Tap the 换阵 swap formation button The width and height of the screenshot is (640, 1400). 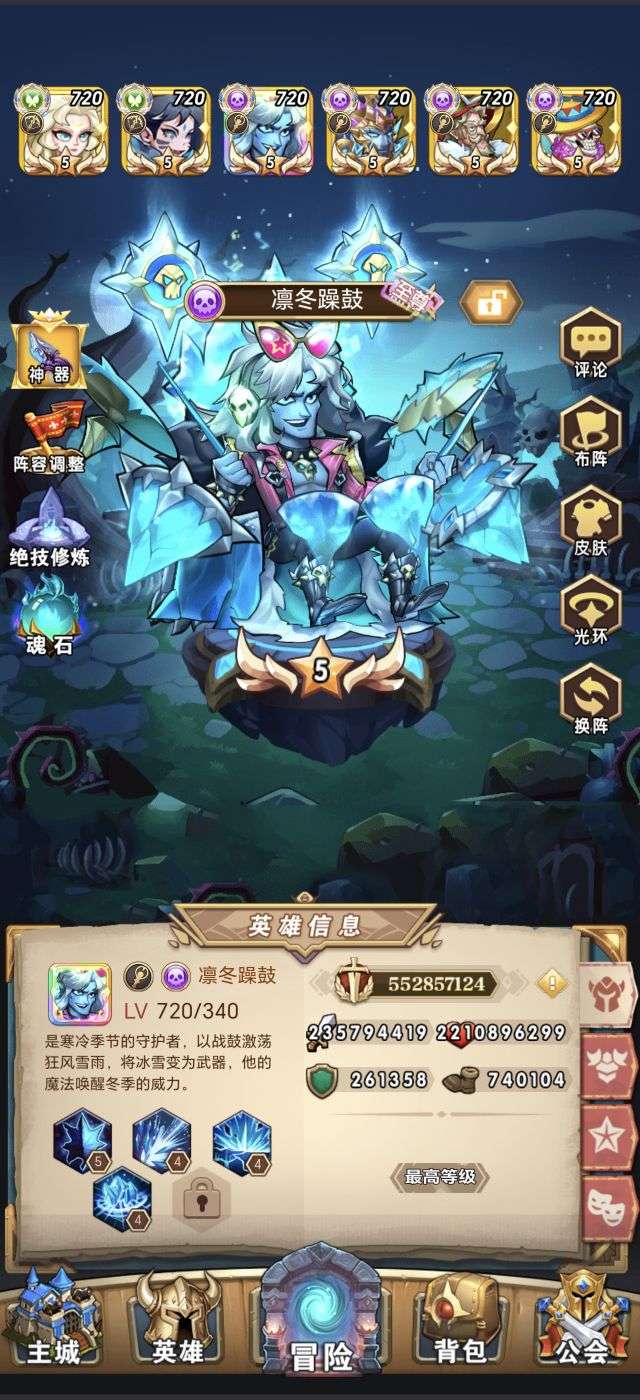(x=590, y=700)
